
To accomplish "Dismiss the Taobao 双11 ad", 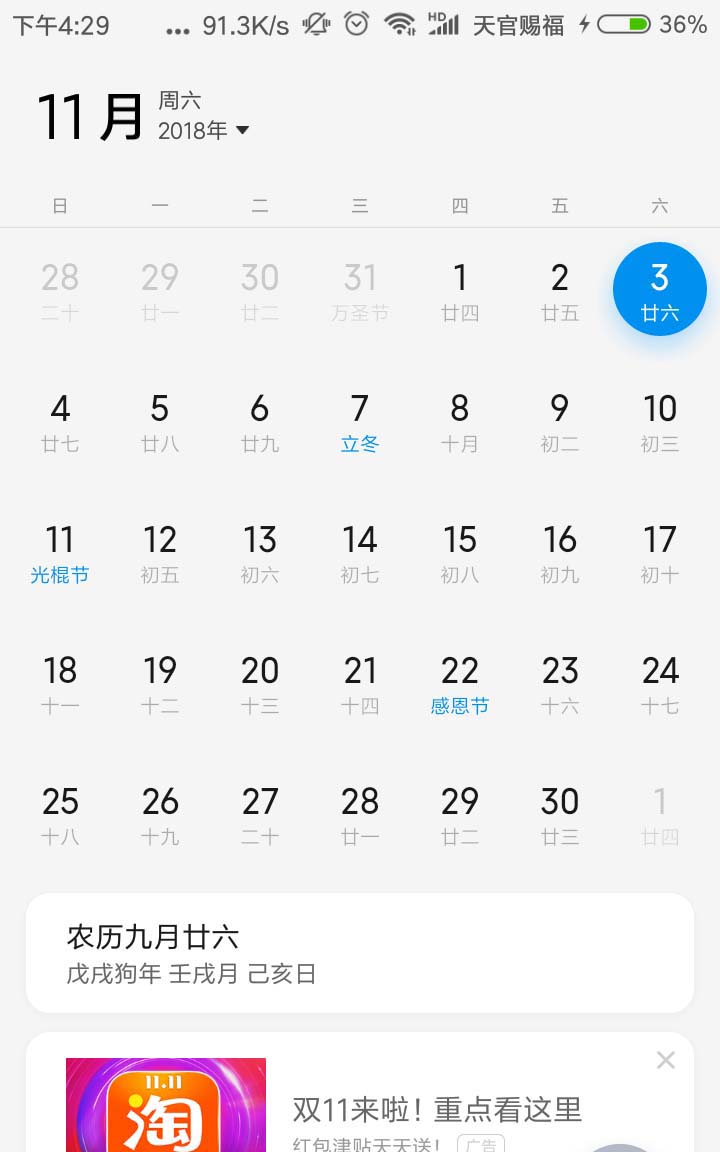I will click(x=666, y=1060).
